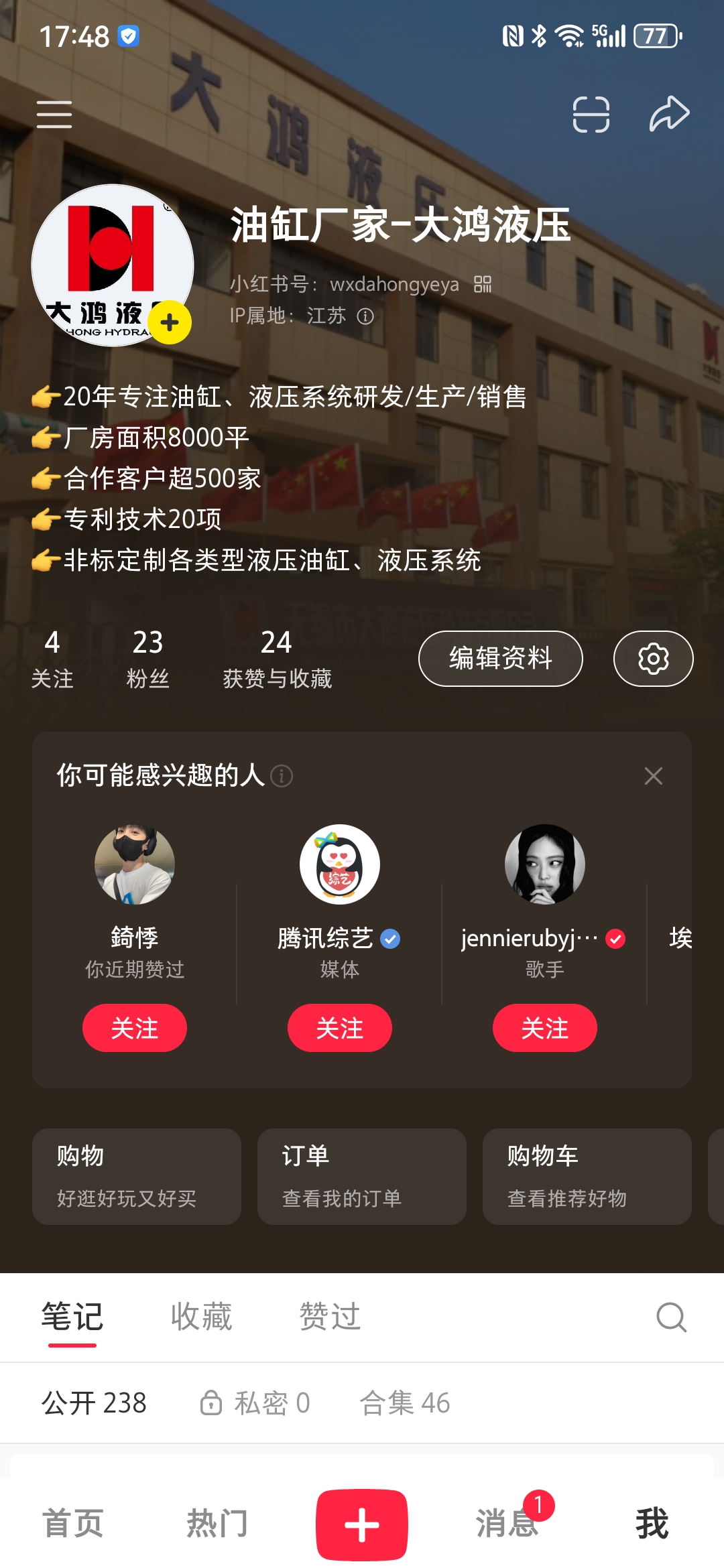Open the 购物车 shopping cart card
Viewport: 724px width, 1568px height.
[587, 1176]
